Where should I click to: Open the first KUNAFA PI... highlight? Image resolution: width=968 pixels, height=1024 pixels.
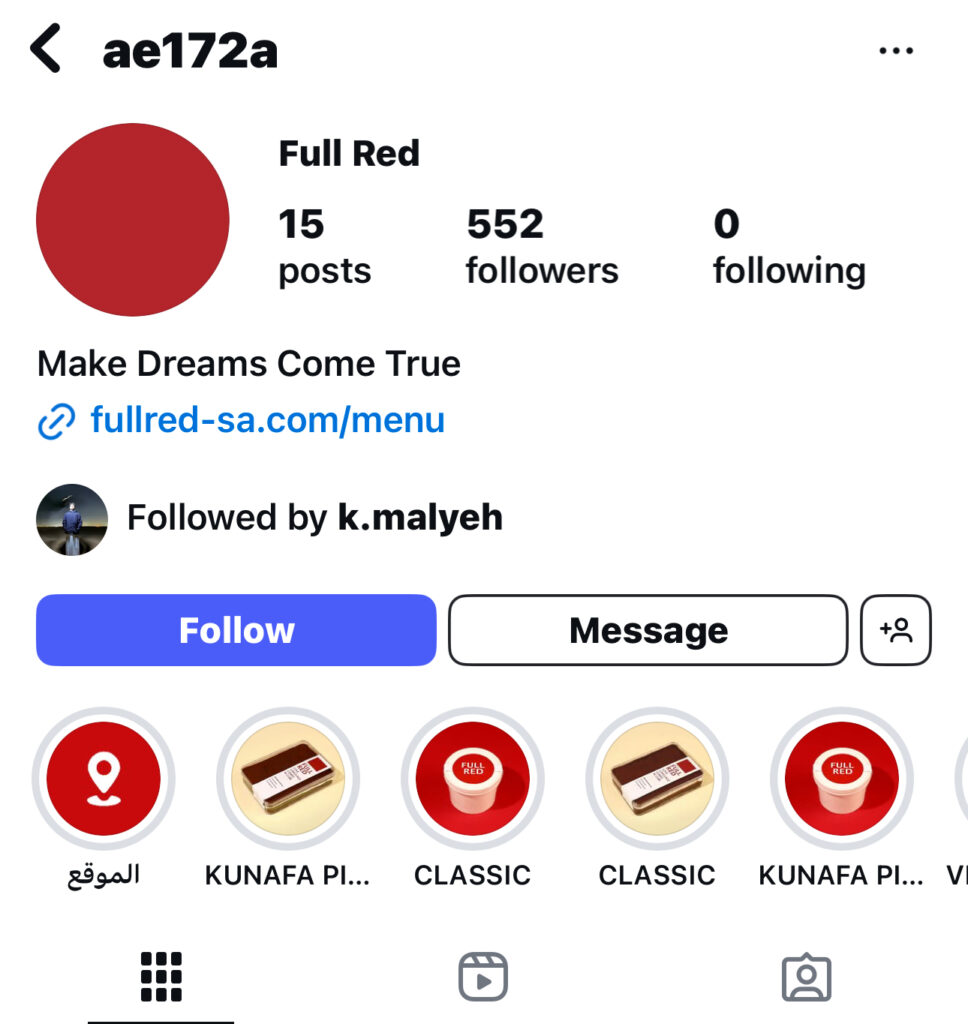click(x=288, y=779)
